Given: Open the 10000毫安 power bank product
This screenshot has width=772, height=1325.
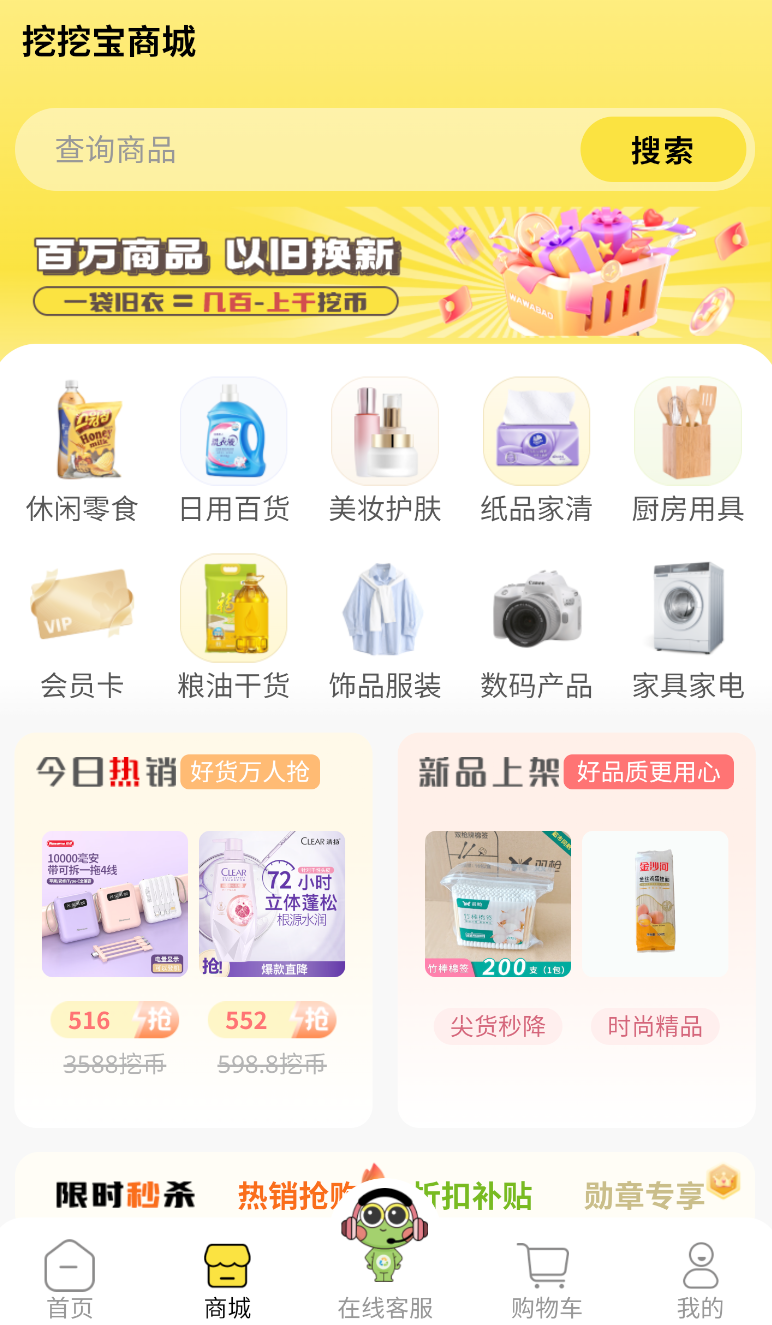Looking at the screenshot, I should [115, 904].
